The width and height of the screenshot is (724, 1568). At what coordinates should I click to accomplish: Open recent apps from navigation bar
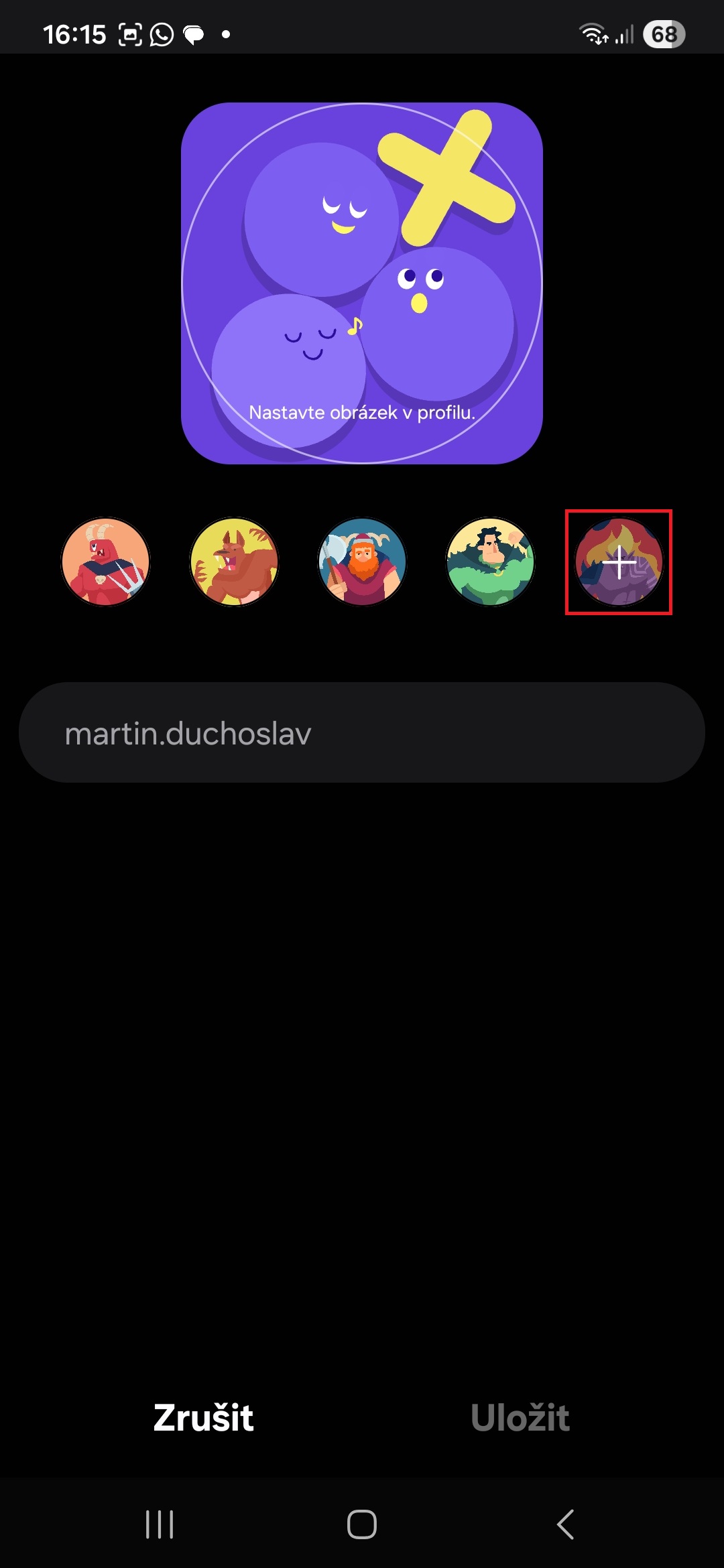coord(160,1524)
